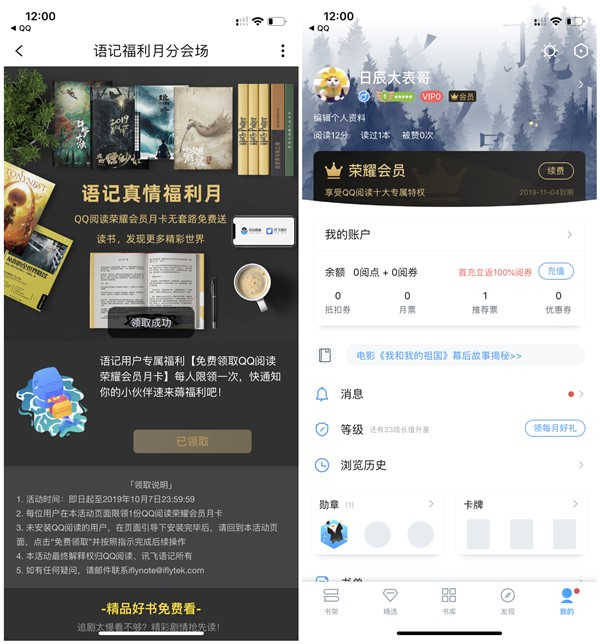Tap 续费 to renew 荣耀会员

point(556,171)
